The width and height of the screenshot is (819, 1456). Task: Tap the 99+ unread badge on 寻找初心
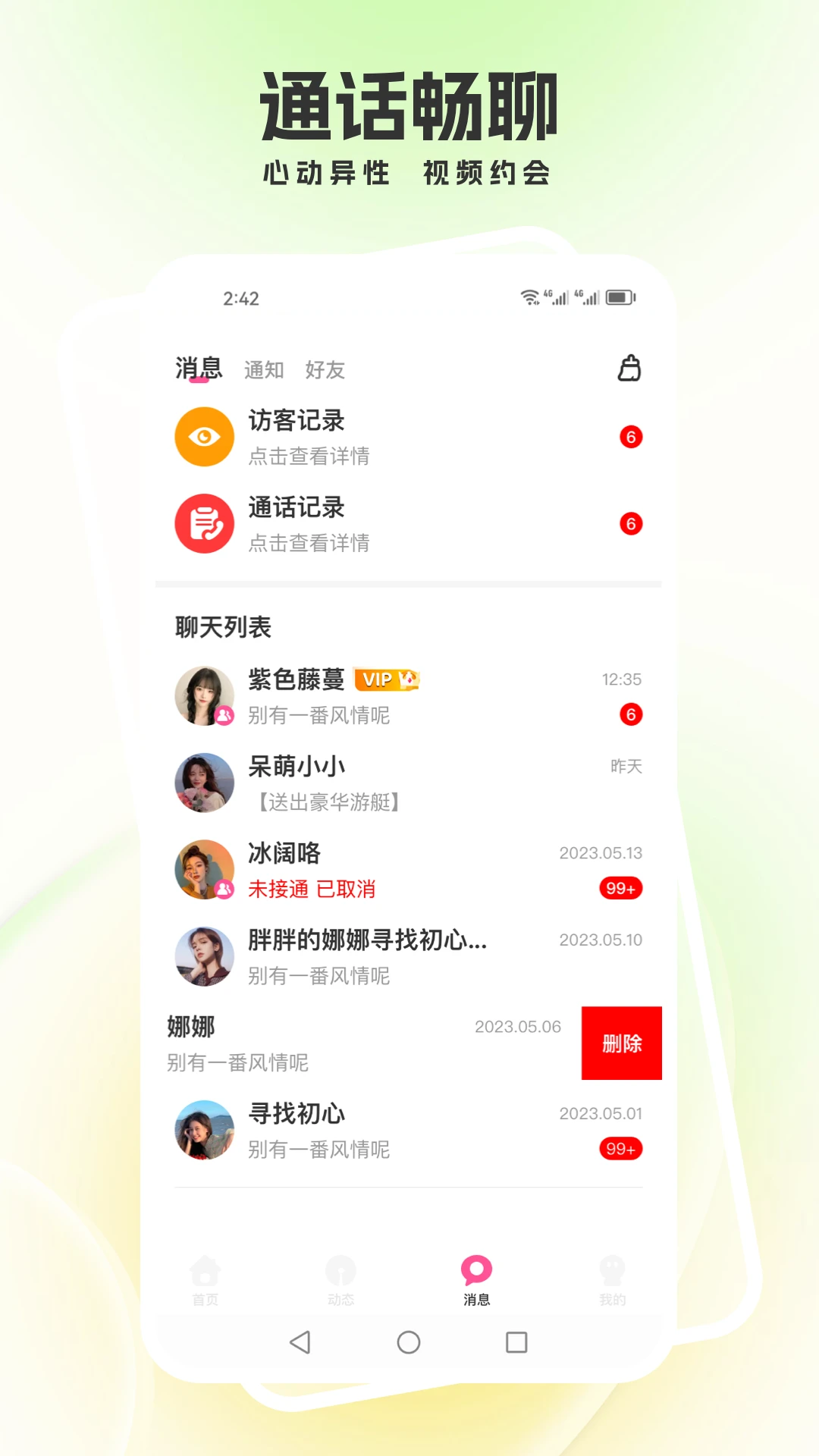click(x=620, y=1149)
